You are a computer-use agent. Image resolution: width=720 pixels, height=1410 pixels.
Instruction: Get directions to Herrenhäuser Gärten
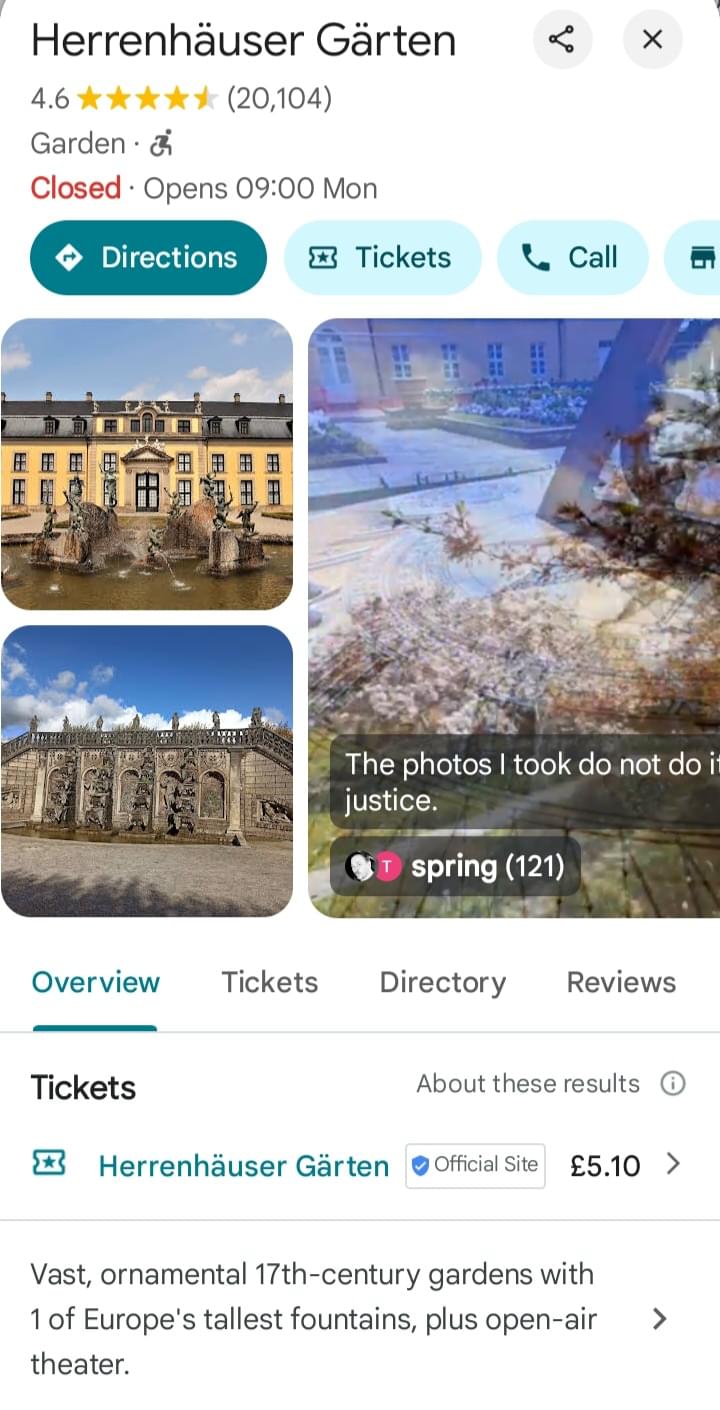[148, 258]
